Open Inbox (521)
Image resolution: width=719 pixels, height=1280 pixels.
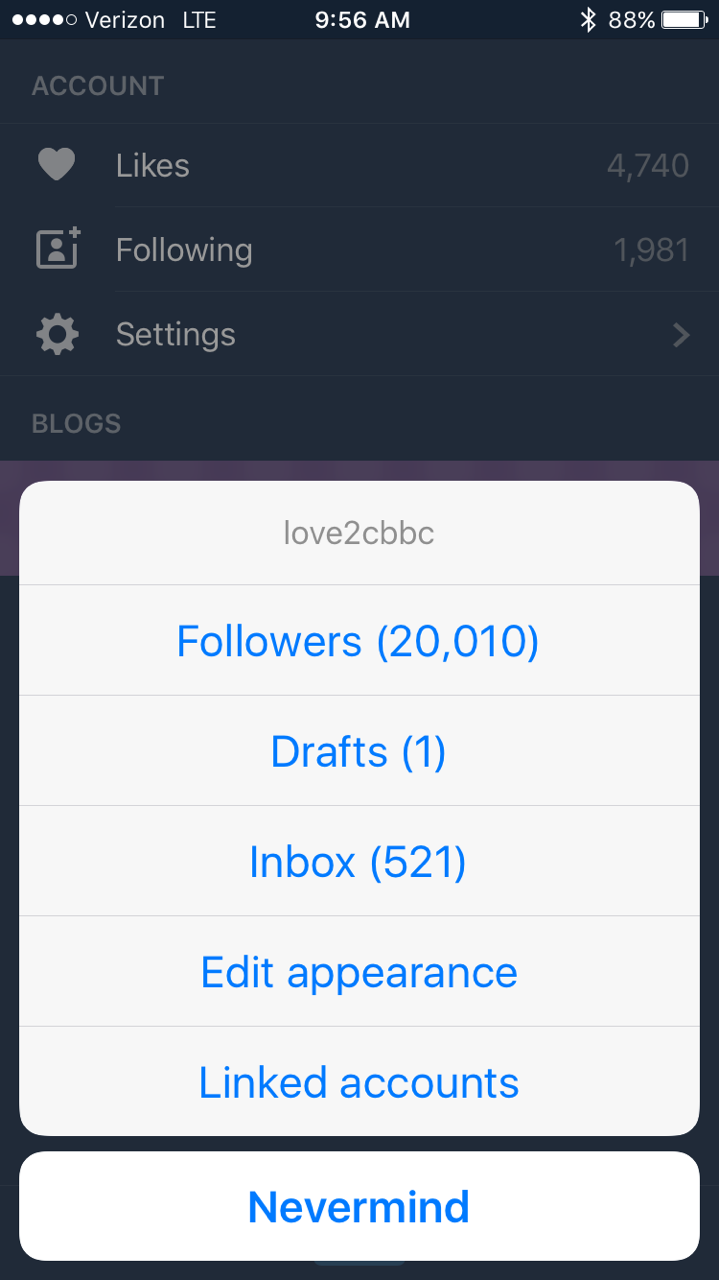tap(359, 861)
